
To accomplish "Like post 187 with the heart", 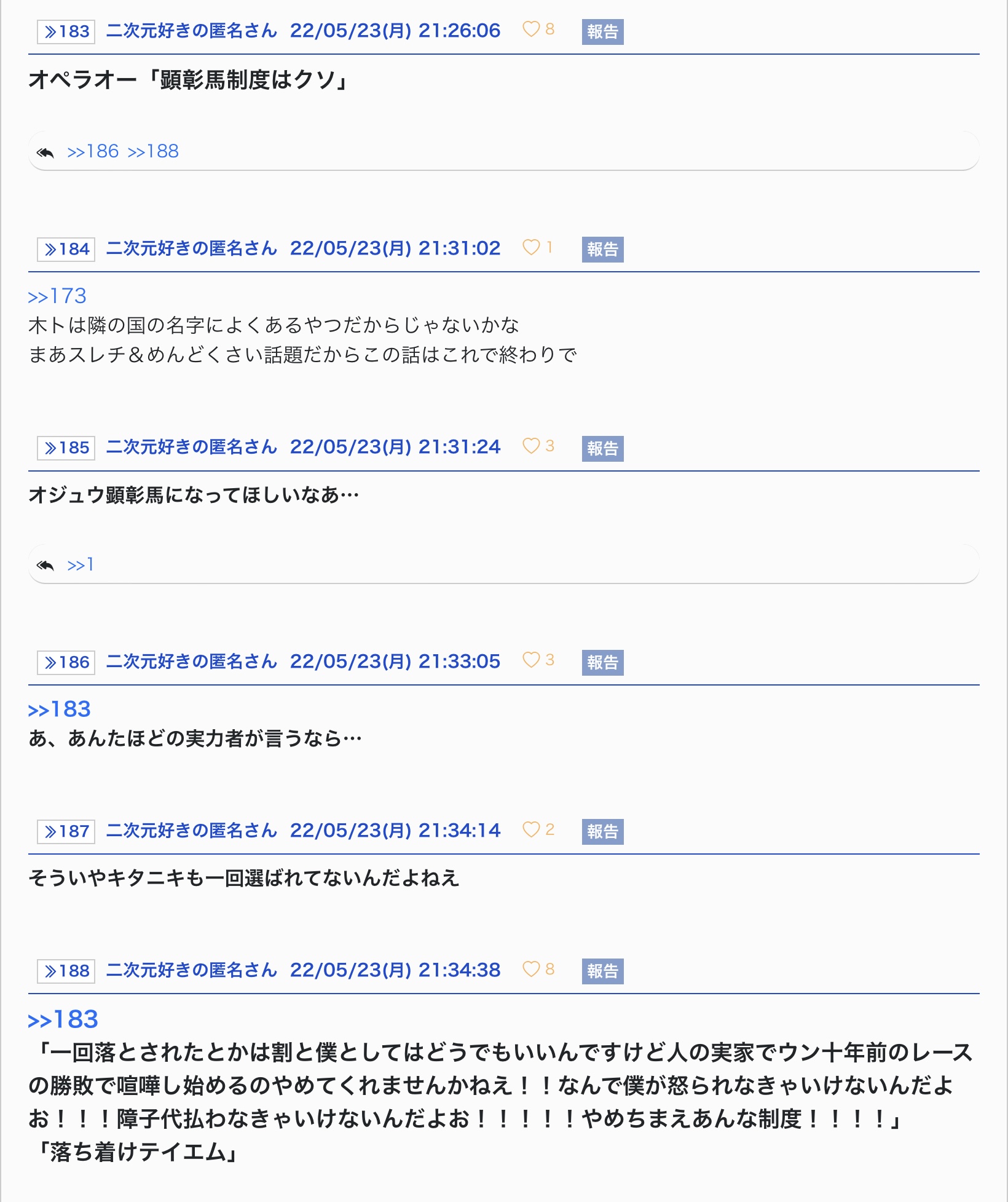I will coord(531,829).
